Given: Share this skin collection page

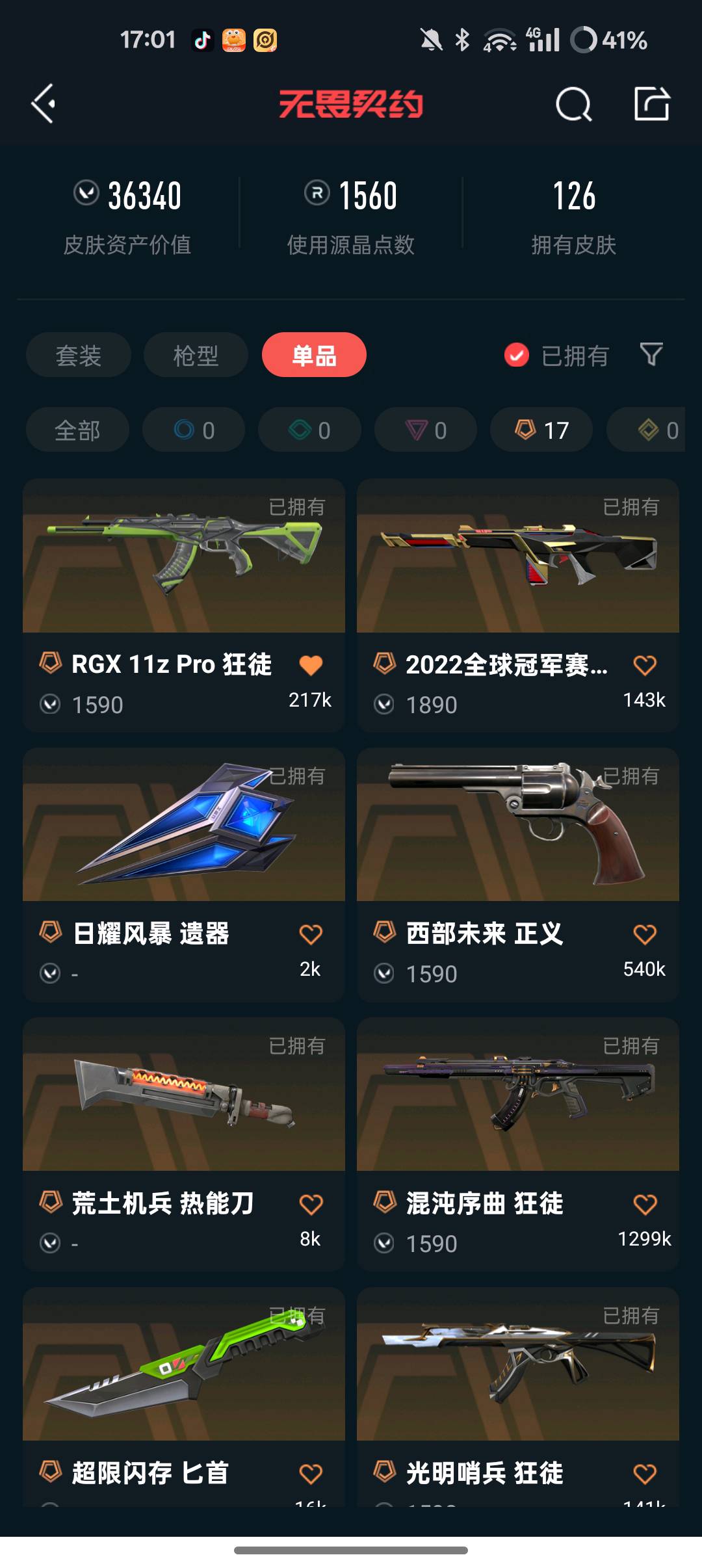Looking at the screenshot, I should pos(651,104).
